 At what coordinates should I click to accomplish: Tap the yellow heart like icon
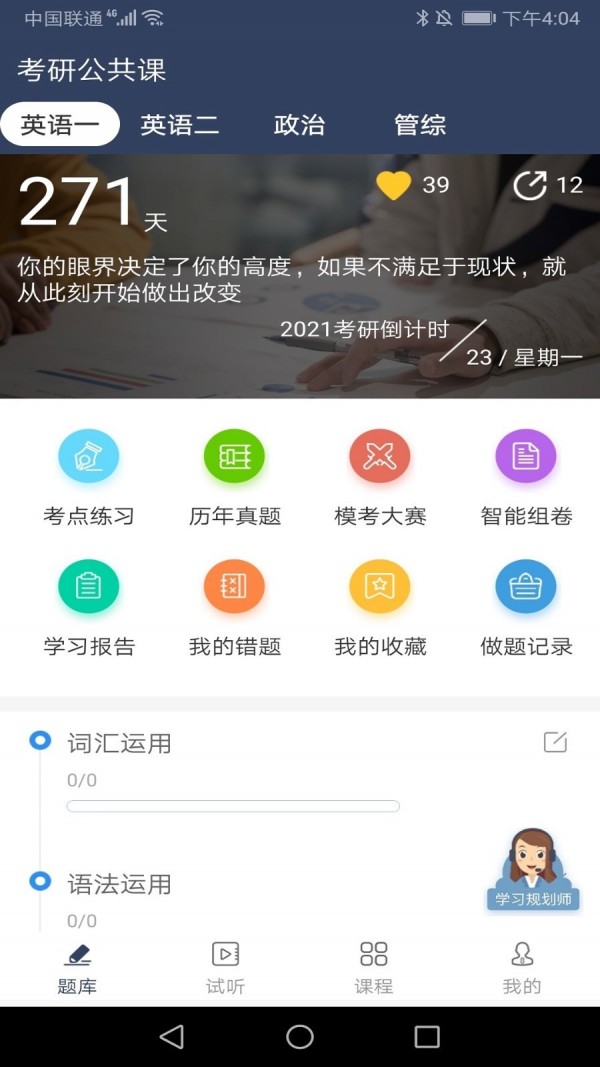[394, 185]
